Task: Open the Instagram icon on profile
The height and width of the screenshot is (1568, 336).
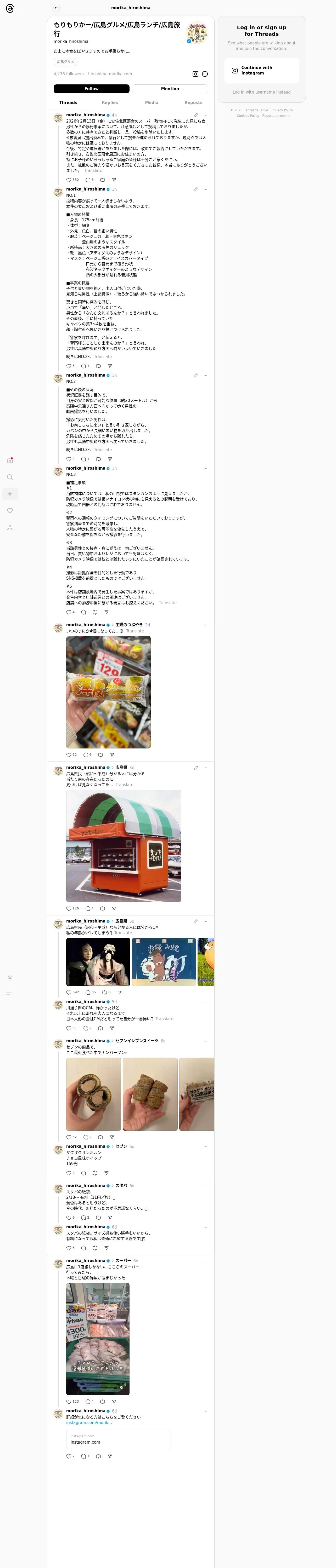Action: click(195, 74)
